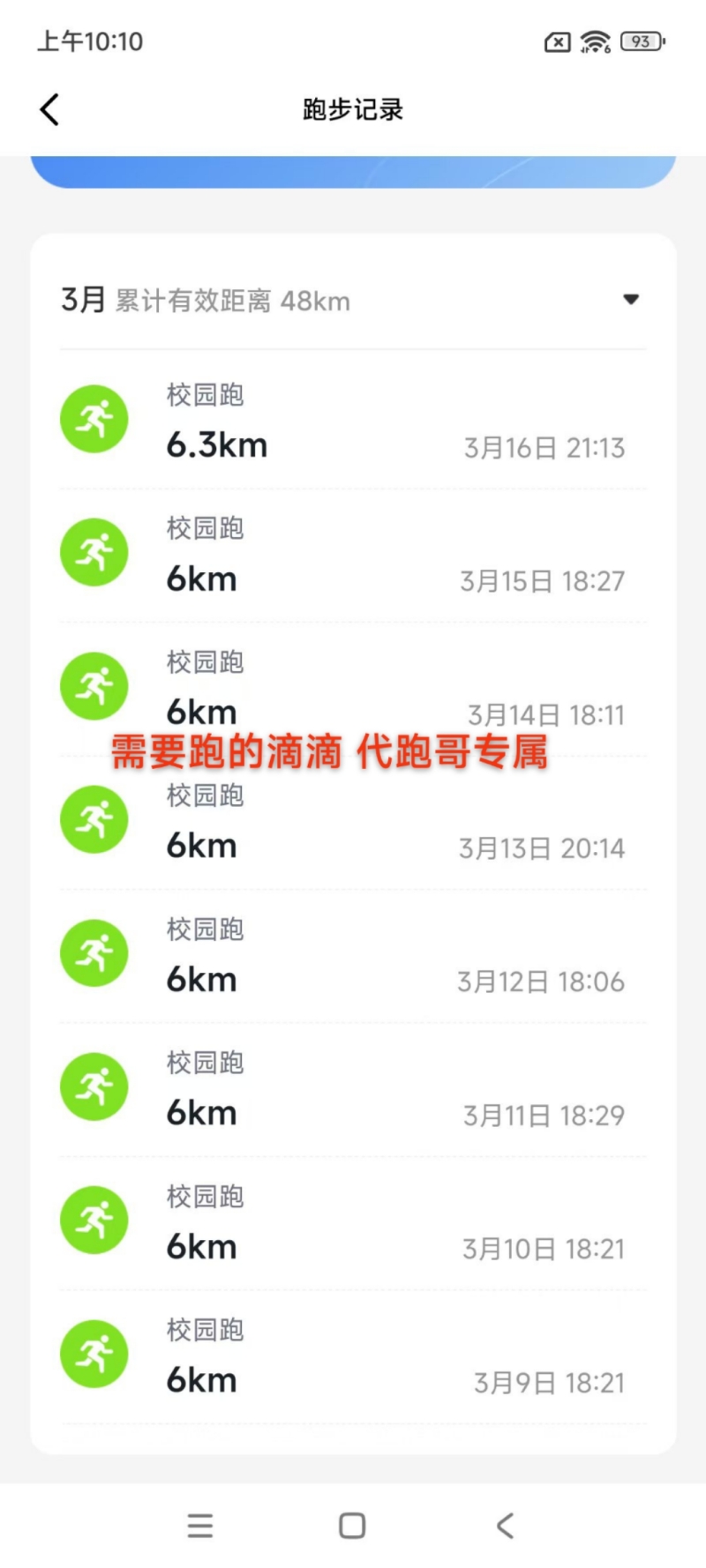Image resolution: width=706 pixels, height=1568 pixels.
Task: Go back from 跑步记录 page
Action: tap(50, 110)
